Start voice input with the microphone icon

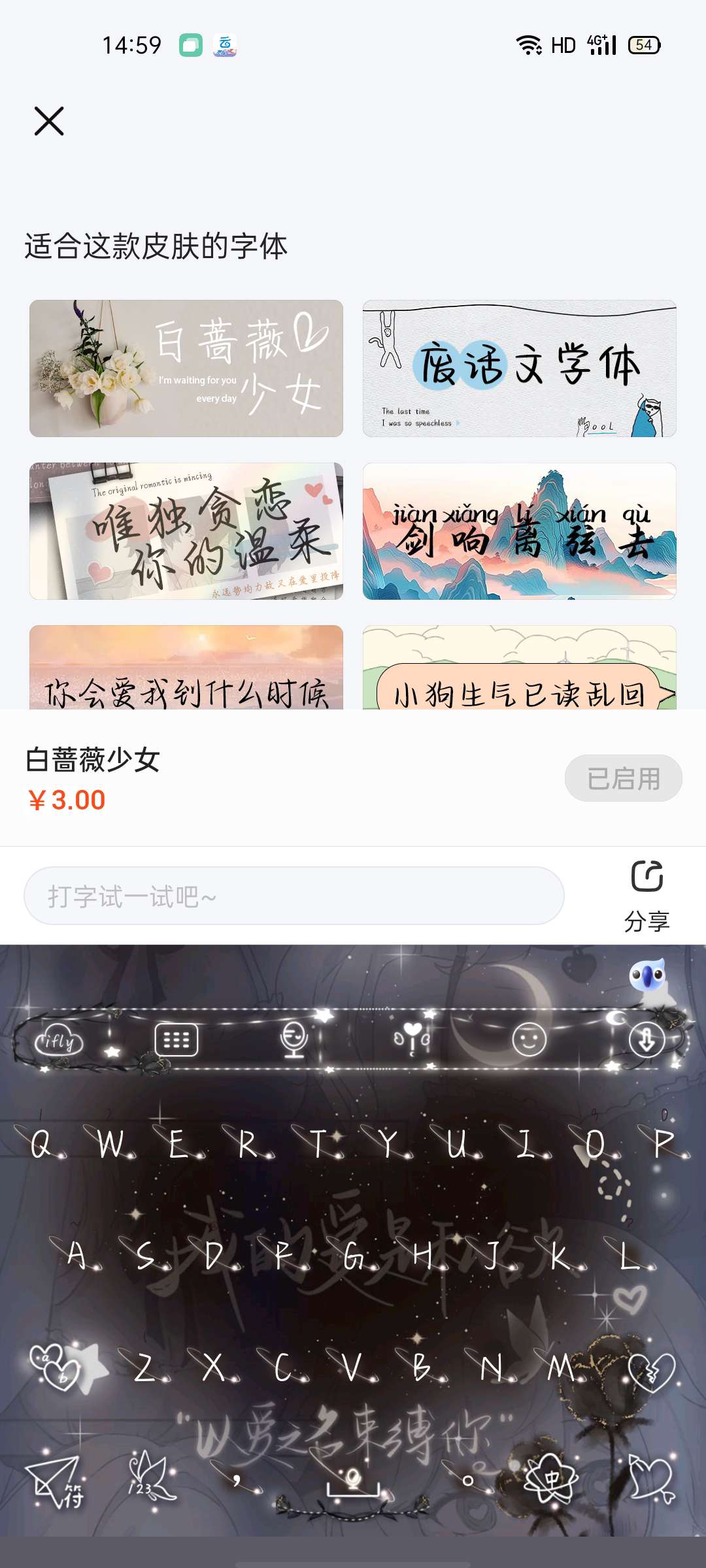294,1039
